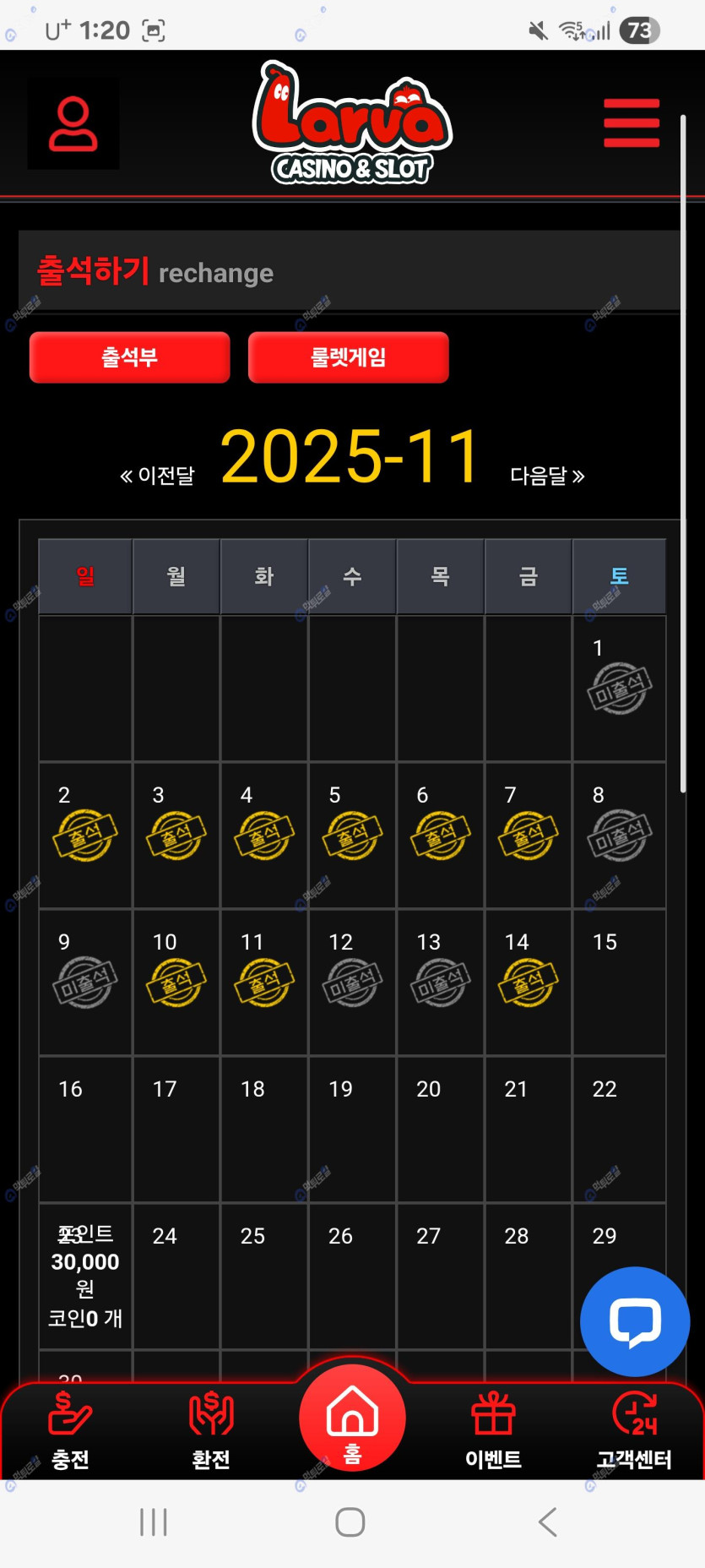Open the 룰렛게임 button

coord(348,357)
